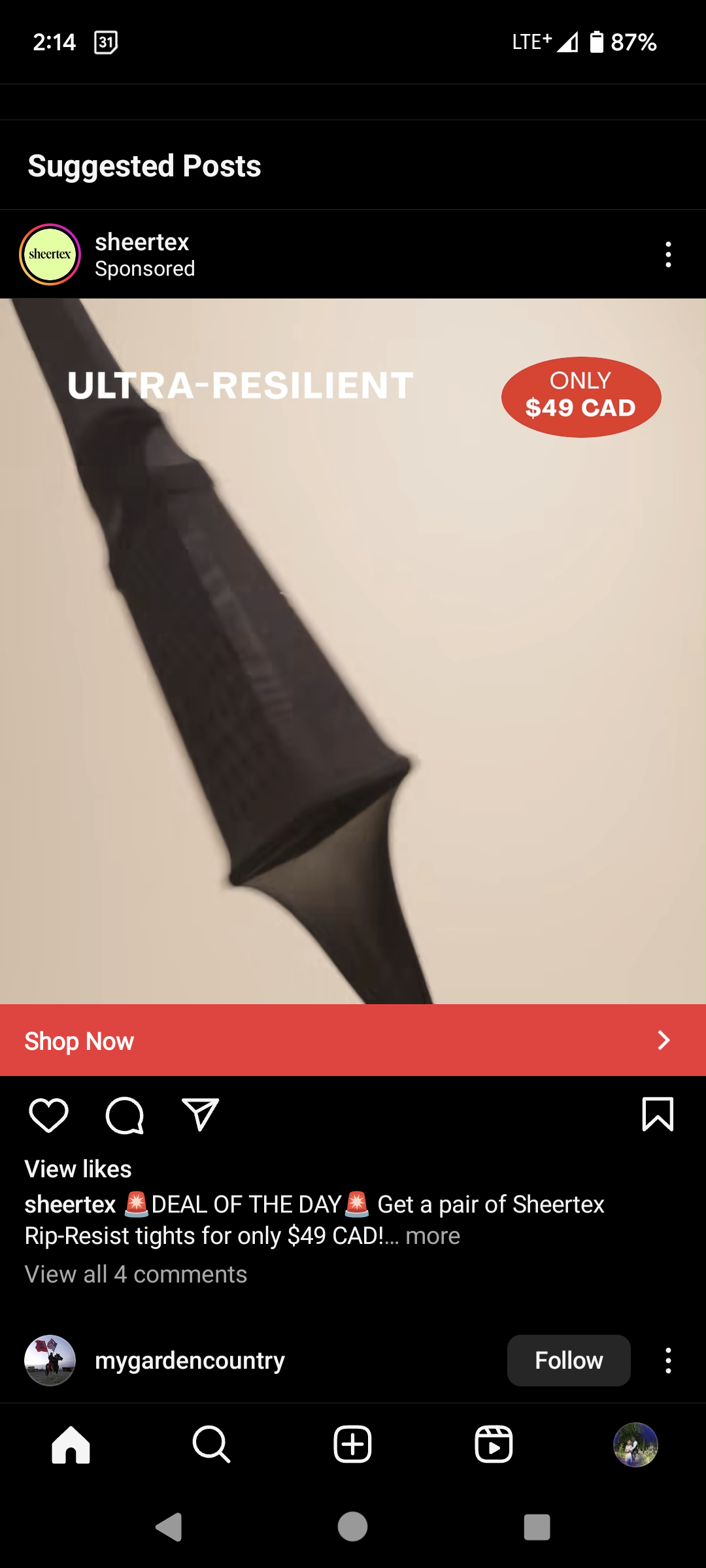The width and height of the screenshot is (706, 1568).
Task: Open the mygardencountry profile
Action: pyautogui.click(x=189, y=1360)
